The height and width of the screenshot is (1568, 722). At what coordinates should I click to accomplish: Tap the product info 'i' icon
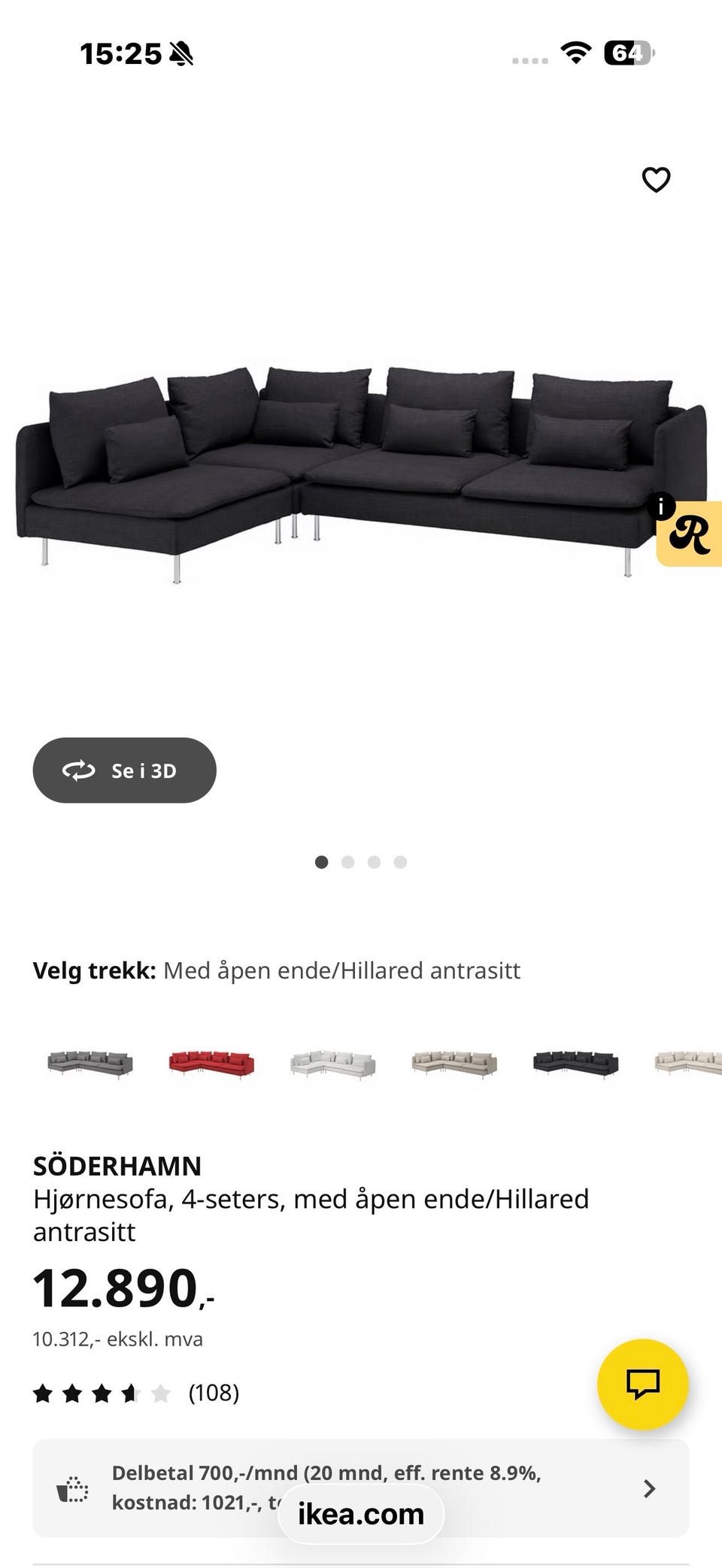click(x=660, y=507)
